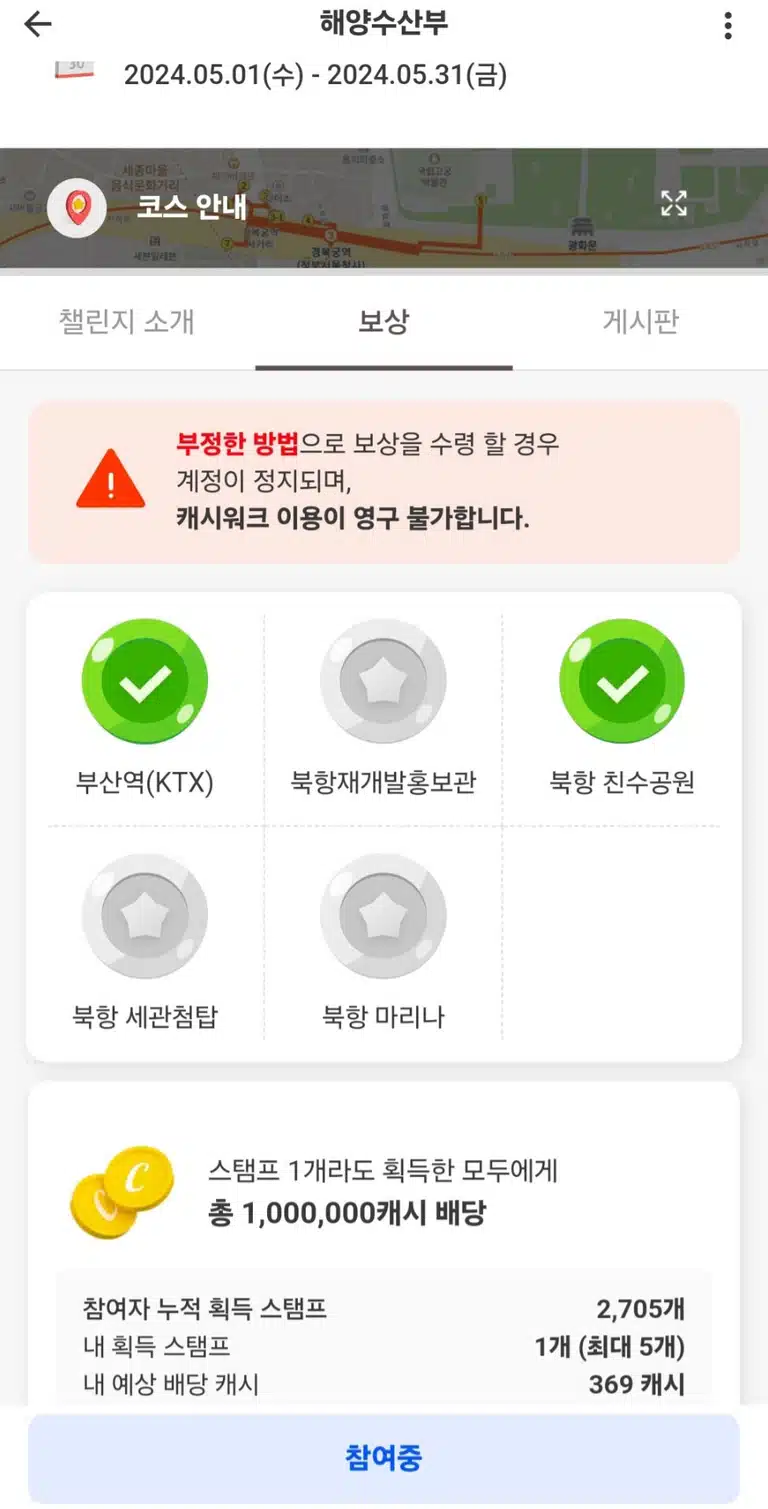Viewport: 768px width, 1509px height.
Task: Open the 북항 세관첨탑 stamp
Action: 145,944
